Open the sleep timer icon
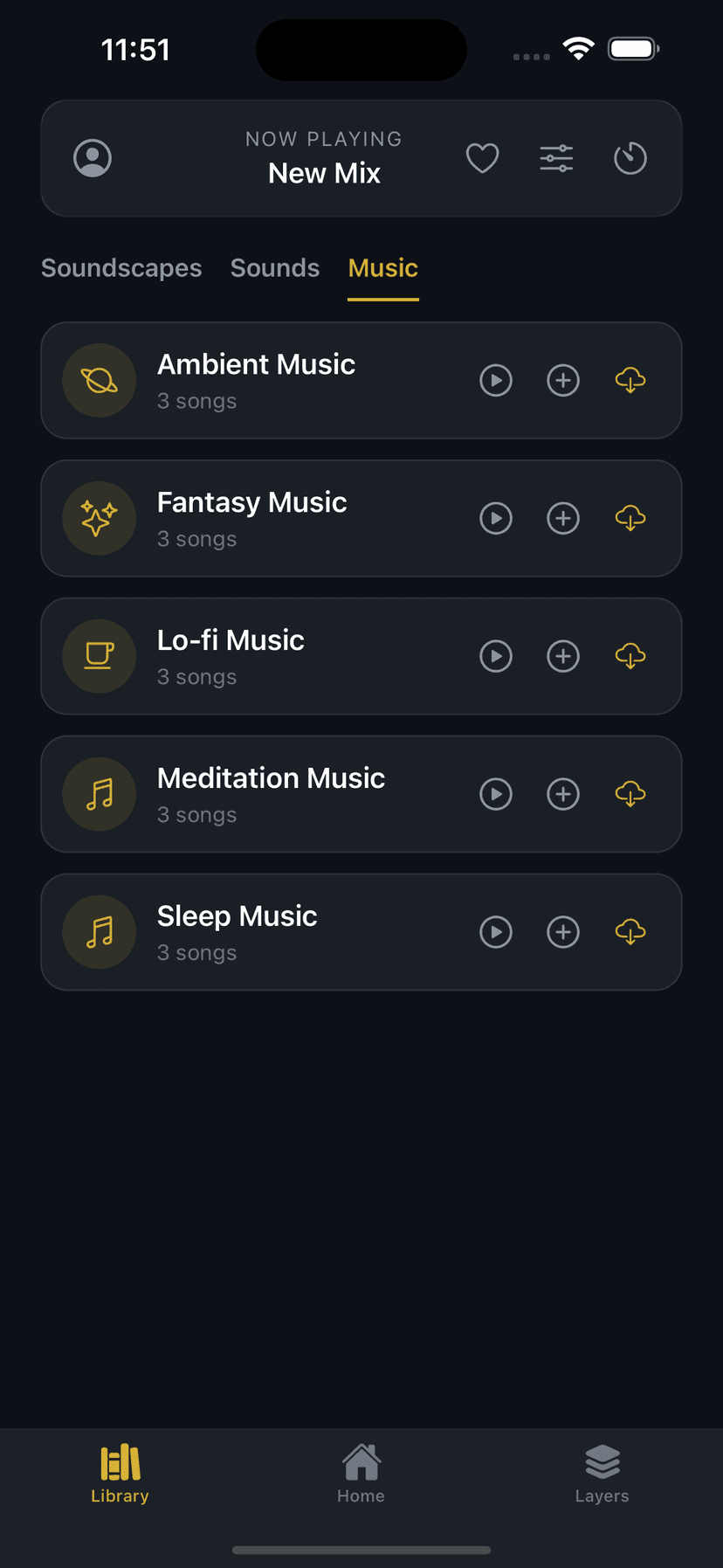 point(630,158)
